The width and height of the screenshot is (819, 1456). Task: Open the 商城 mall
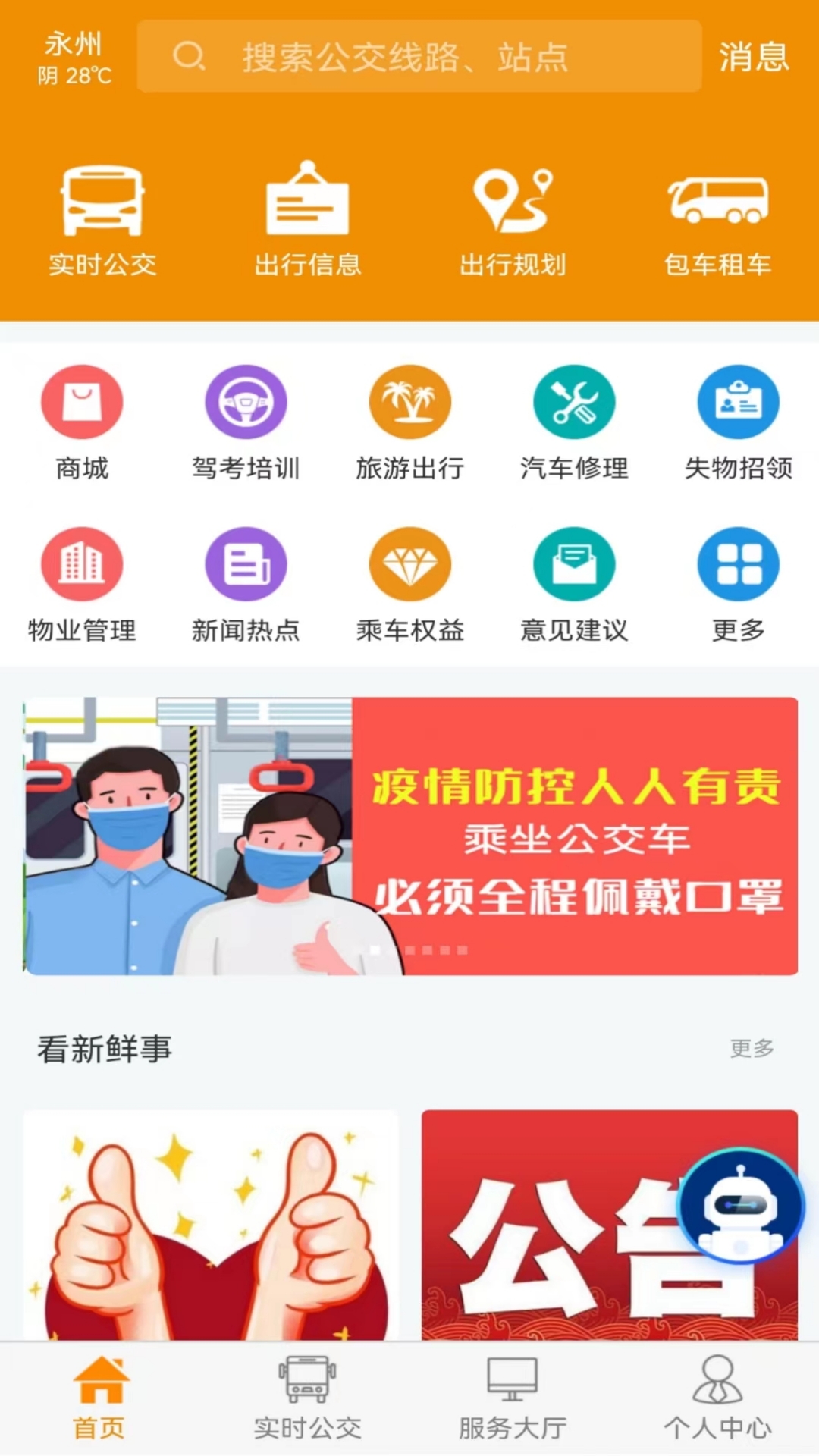point(82,422)
